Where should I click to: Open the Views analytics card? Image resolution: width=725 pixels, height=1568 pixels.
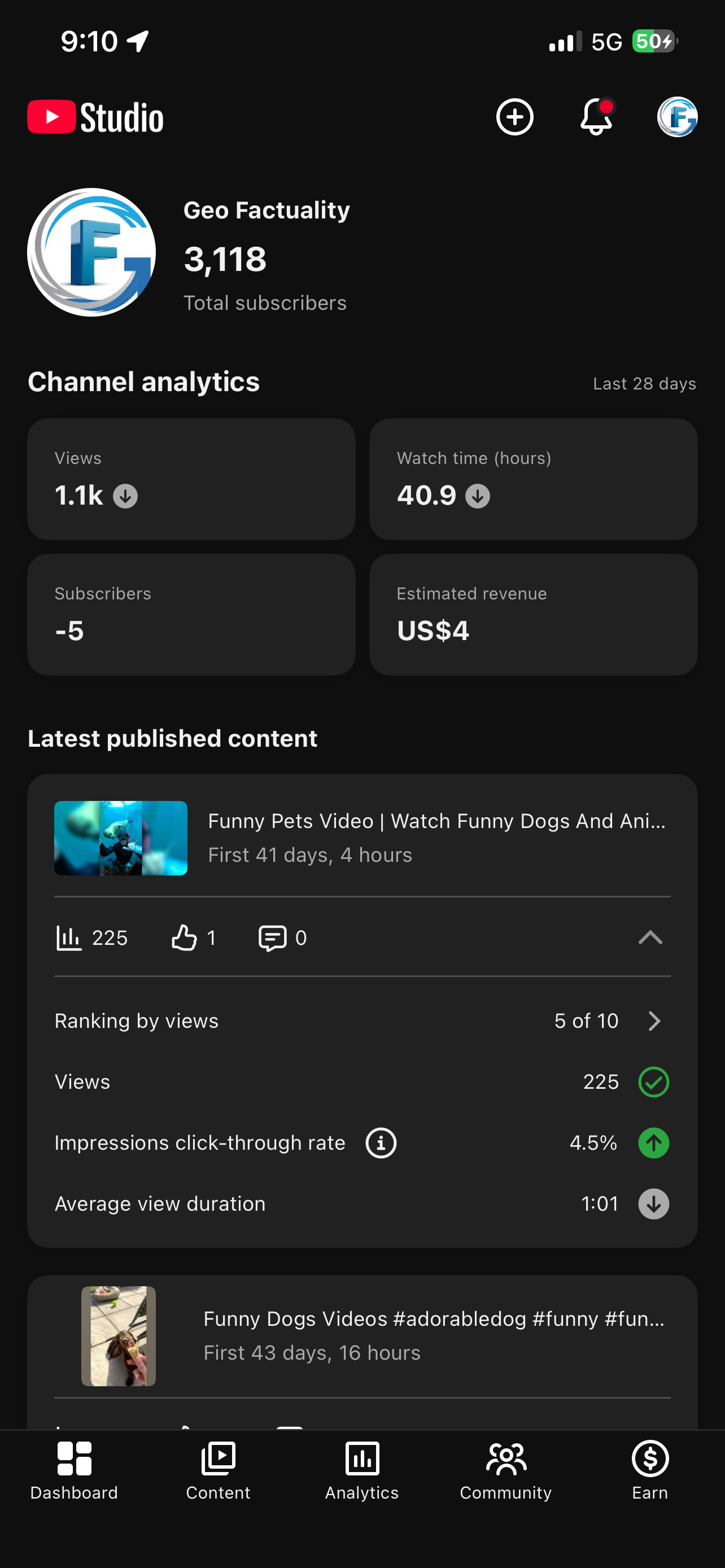point(191,479)
